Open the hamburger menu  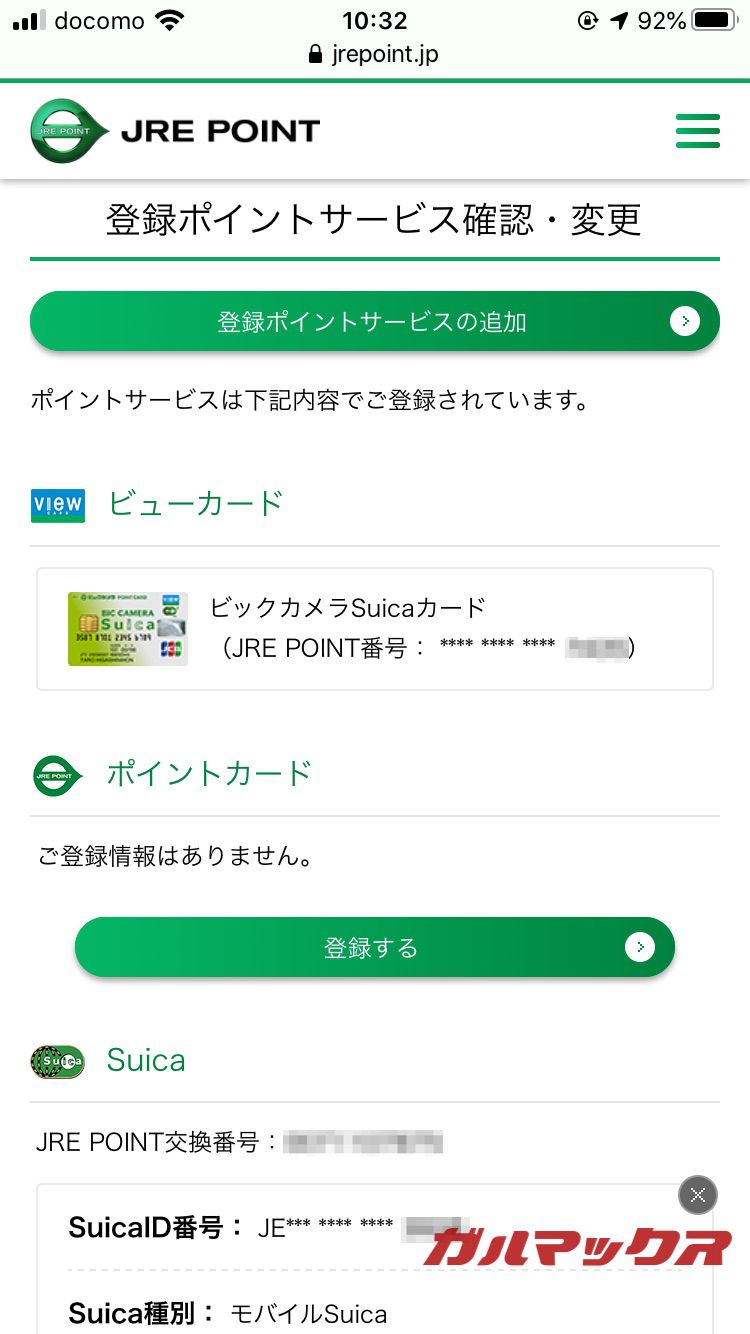click(x=697, y=130)
